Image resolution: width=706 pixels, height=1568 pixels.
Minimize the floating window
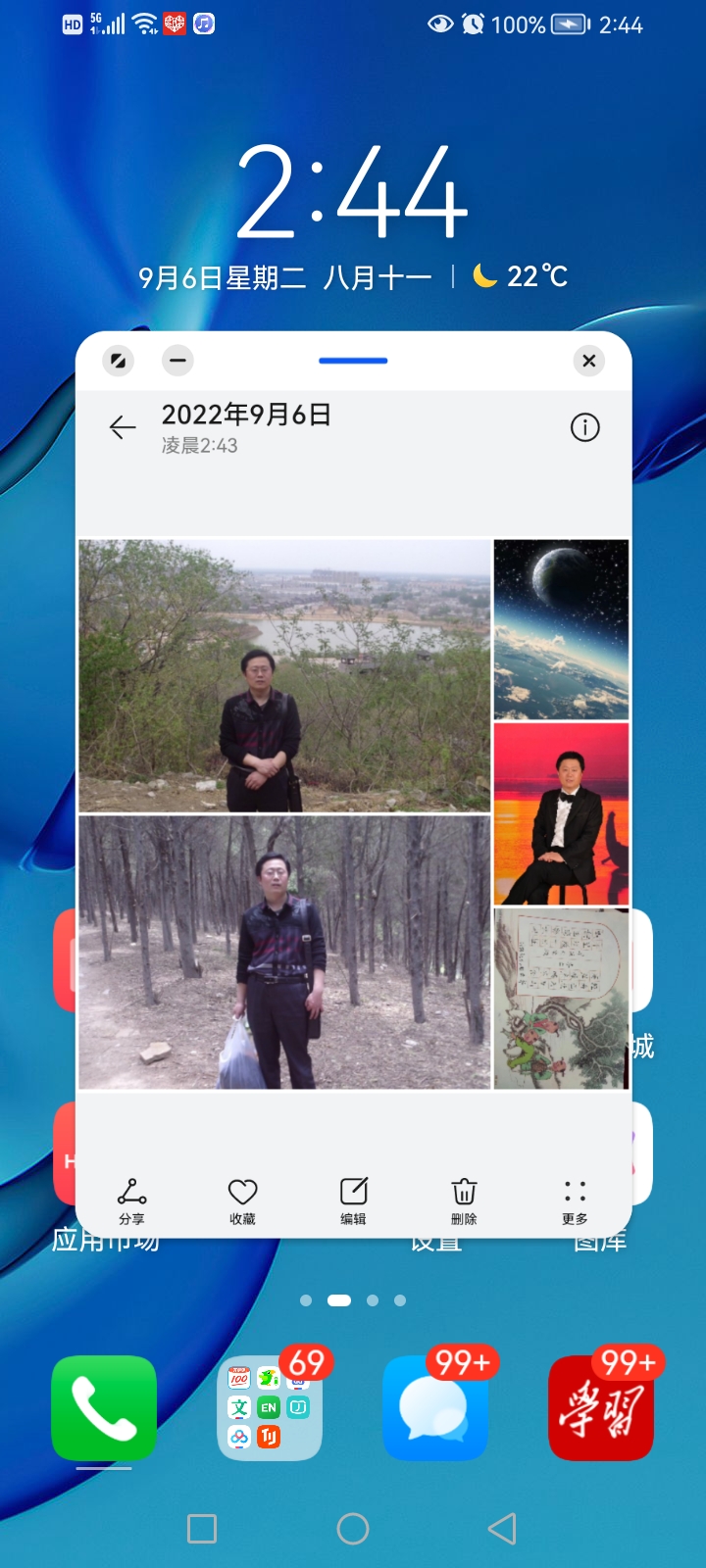click(177, 361)
